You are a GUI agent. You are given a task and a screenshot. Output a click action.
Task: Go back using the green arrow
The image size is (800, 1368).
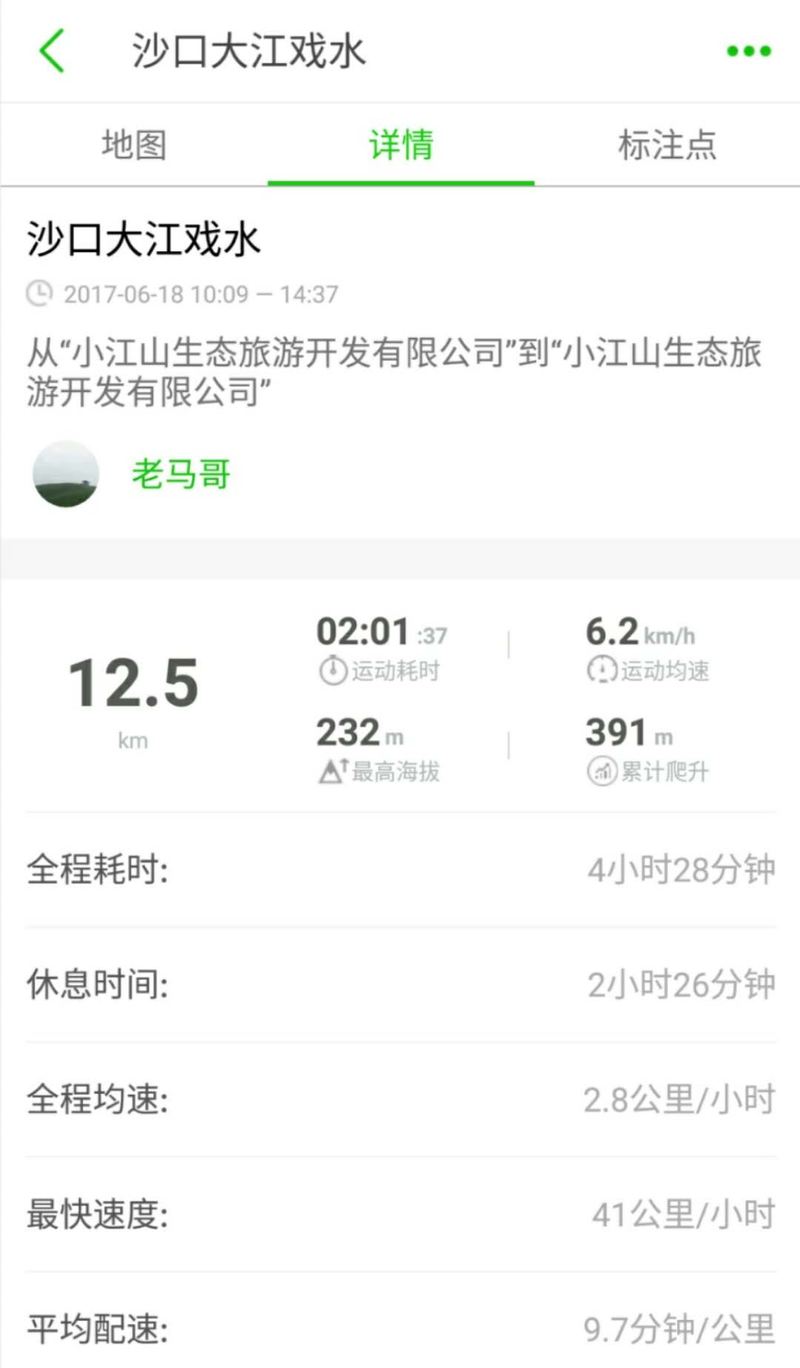point(52,51)
